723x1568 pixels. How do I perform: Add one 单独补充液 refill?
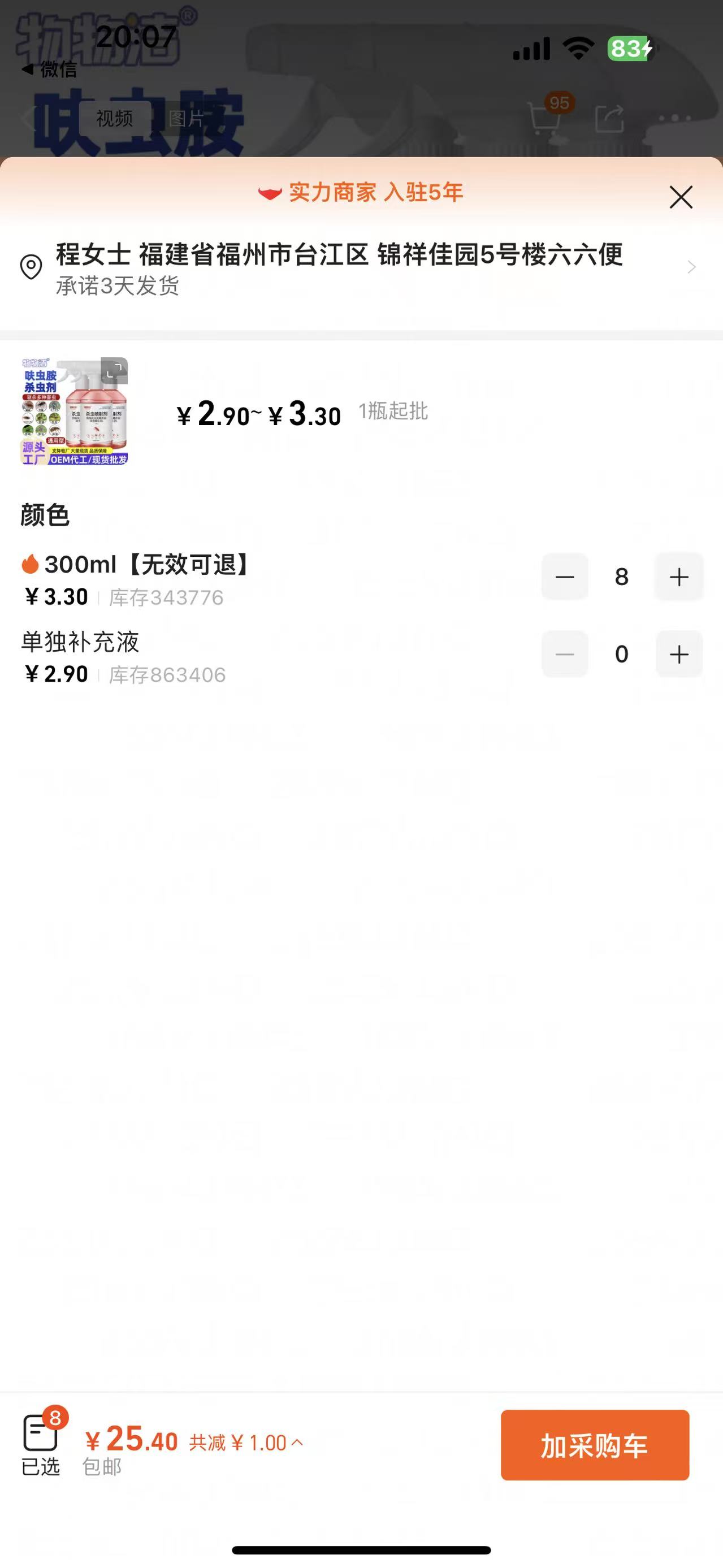pyautogui.click(x=678, y=655)
